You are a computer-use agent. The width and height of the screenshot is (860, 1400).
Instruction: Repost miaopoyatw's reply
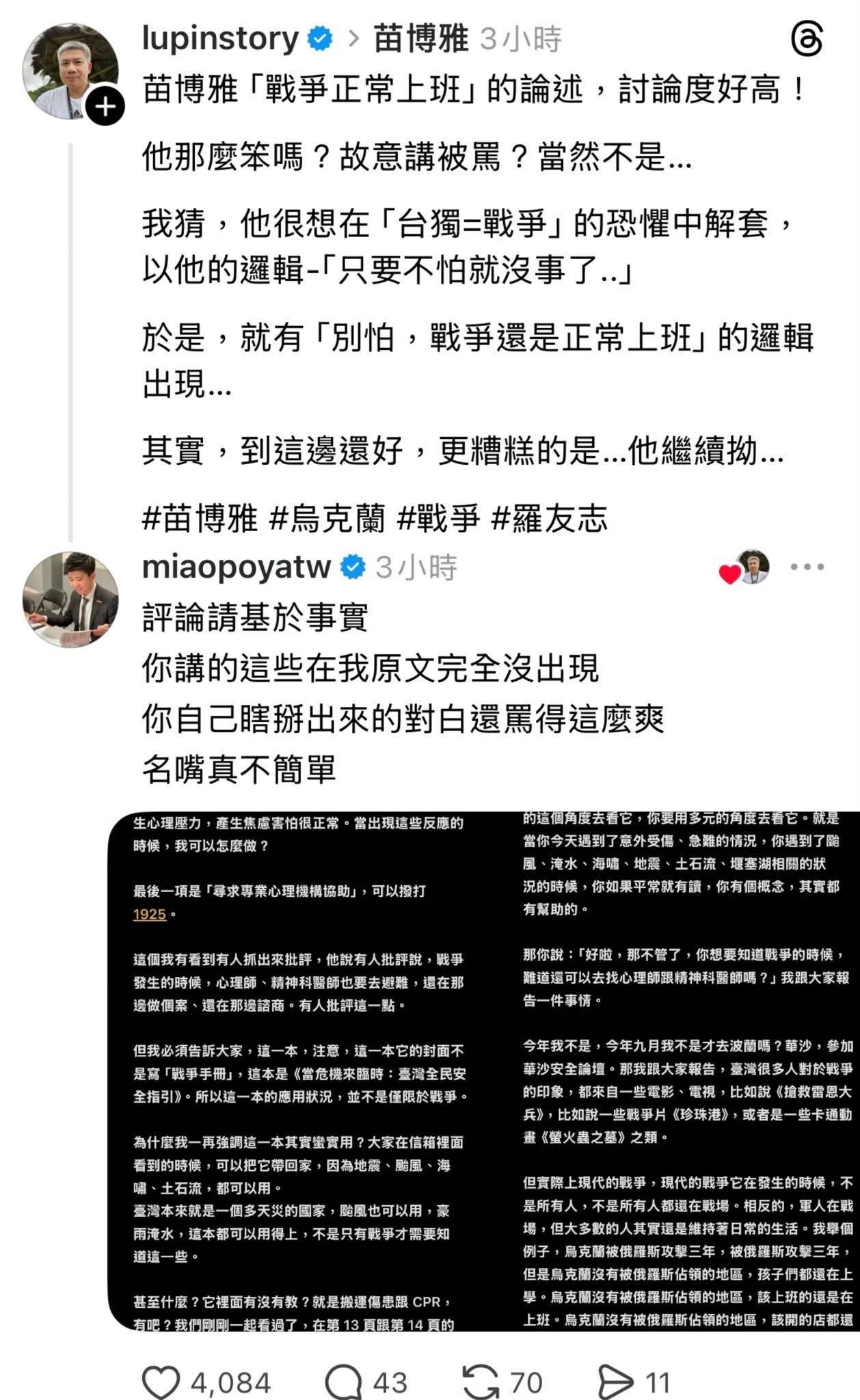click(x=481, y=1382)
